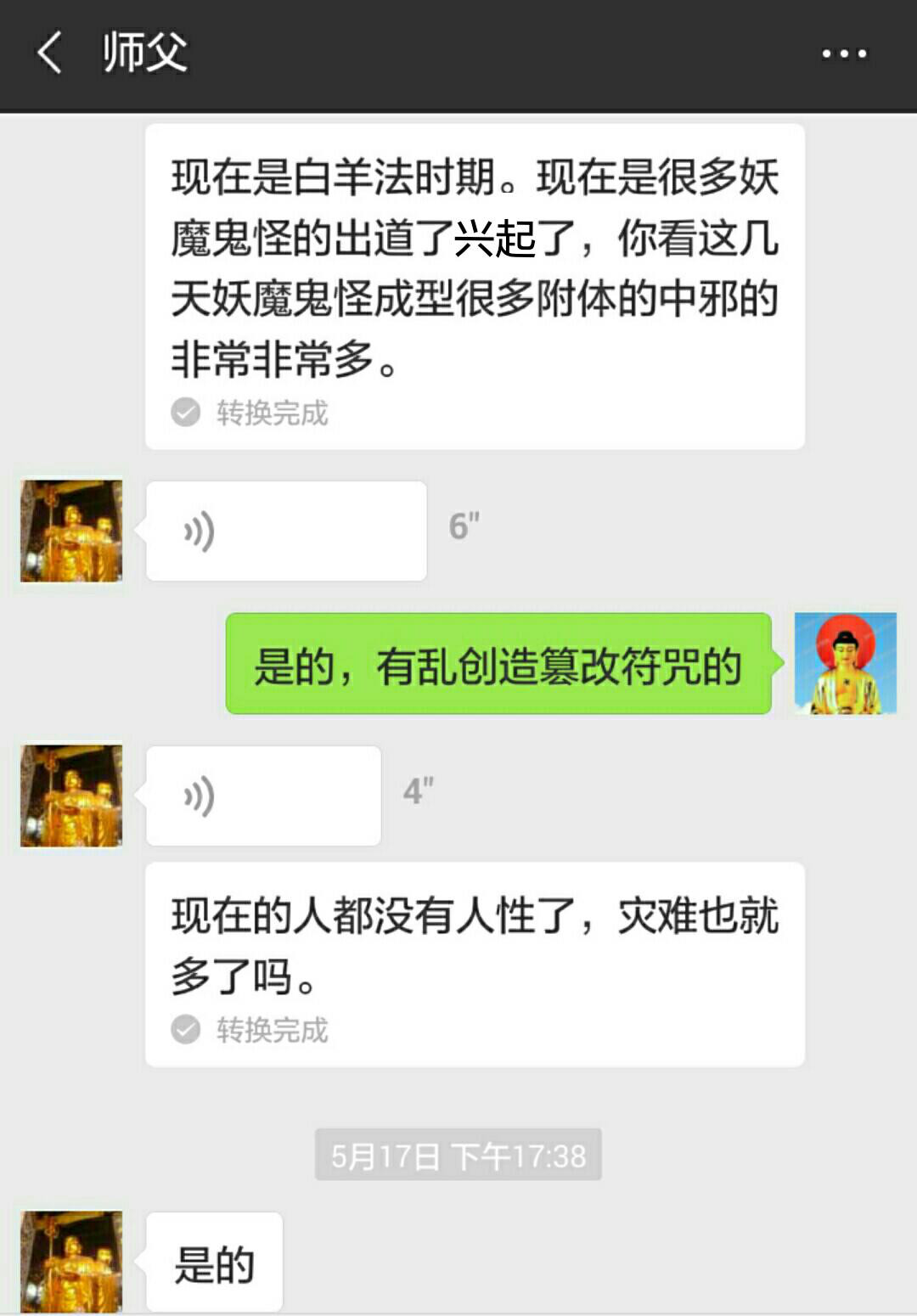The image size is (917, 1316).
Task: Open the chat overflow menu
Action: click(x=844, y=54)
